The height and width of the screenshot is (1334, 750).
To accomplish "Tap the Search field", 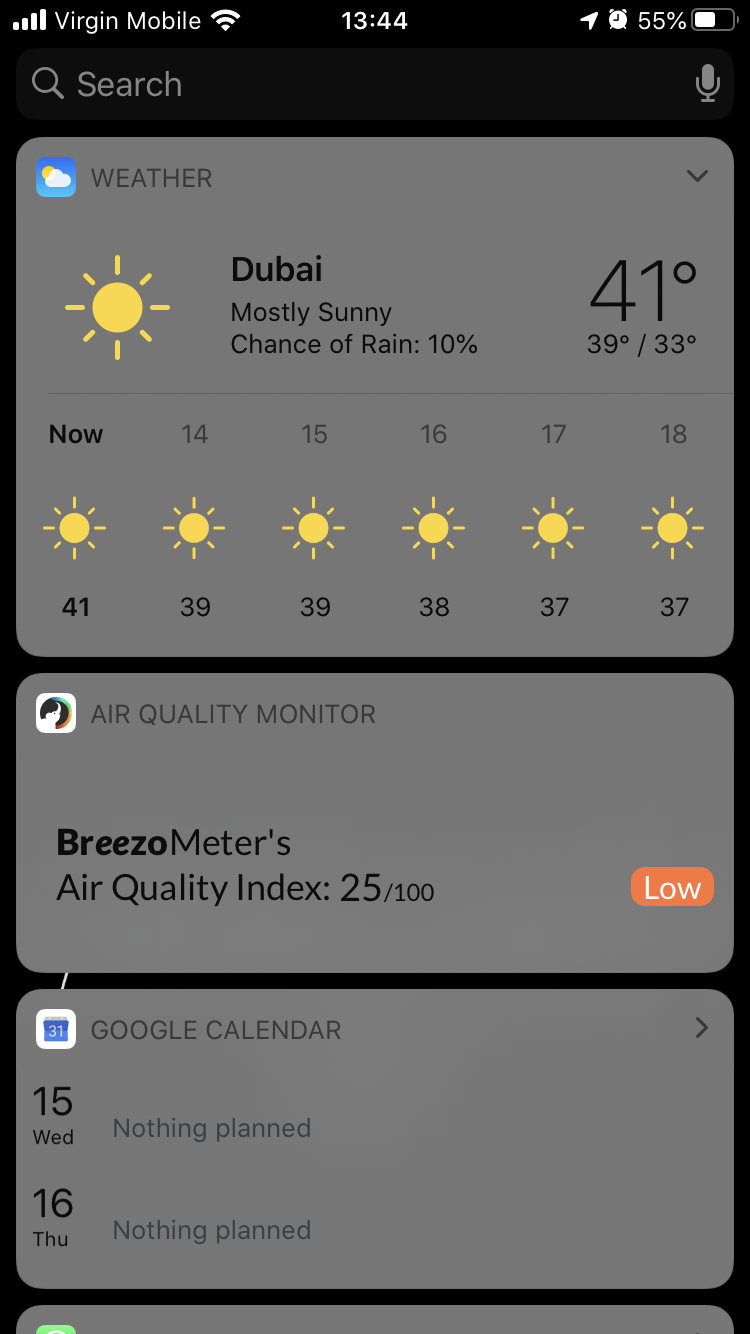I will pyautogui.click(x=374, y=84).
